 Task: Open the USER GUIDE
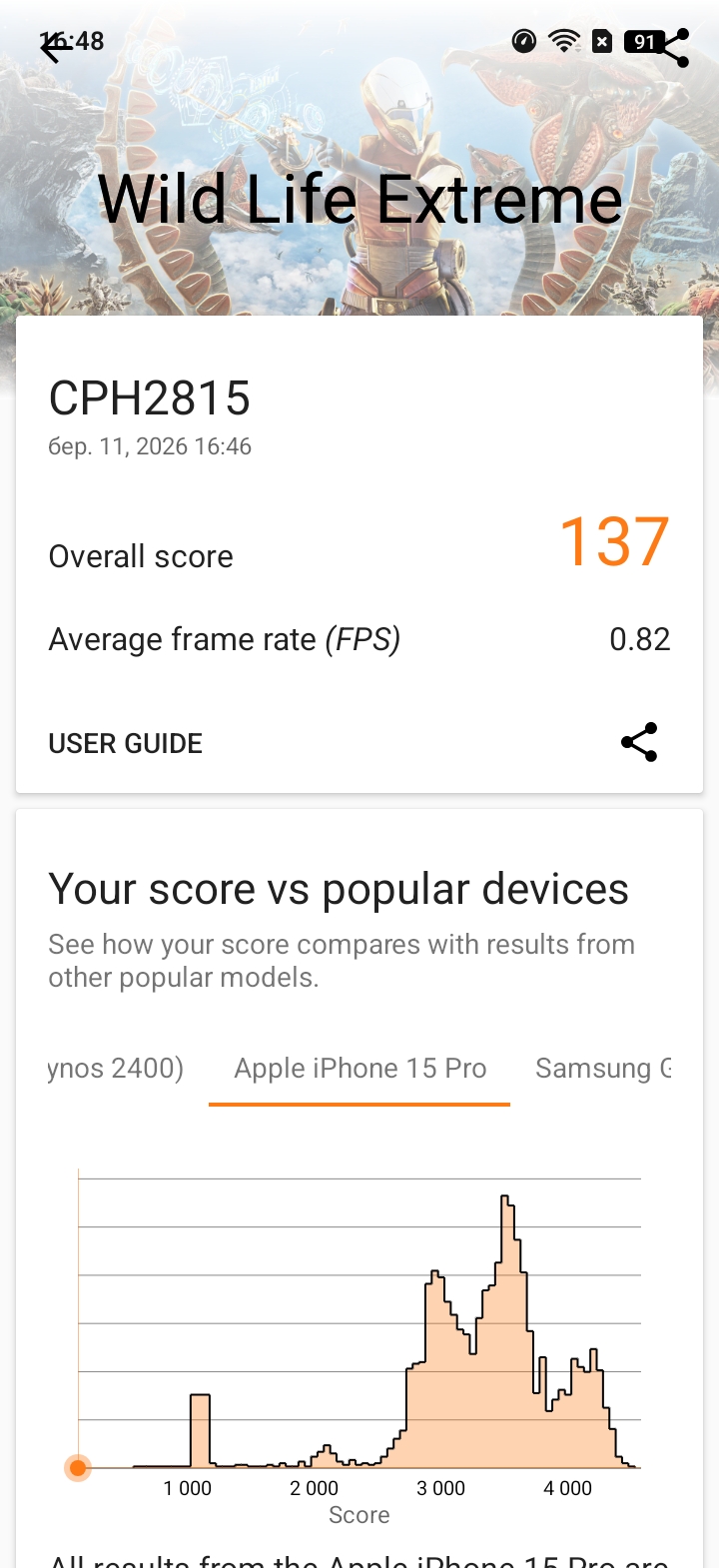click(x=126, y=743)
